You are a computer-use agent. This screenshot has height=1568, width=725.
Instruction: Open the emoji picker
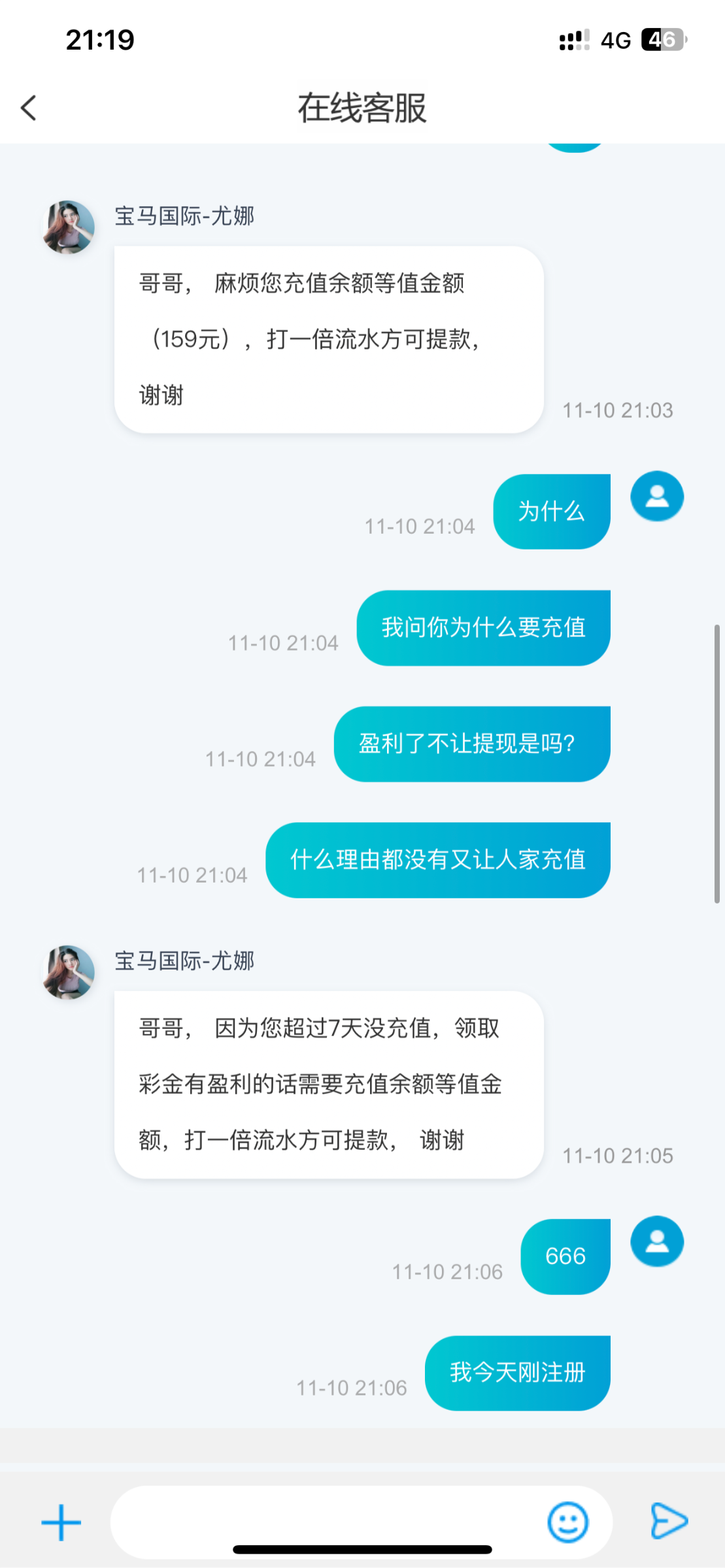coord(567,1522)
